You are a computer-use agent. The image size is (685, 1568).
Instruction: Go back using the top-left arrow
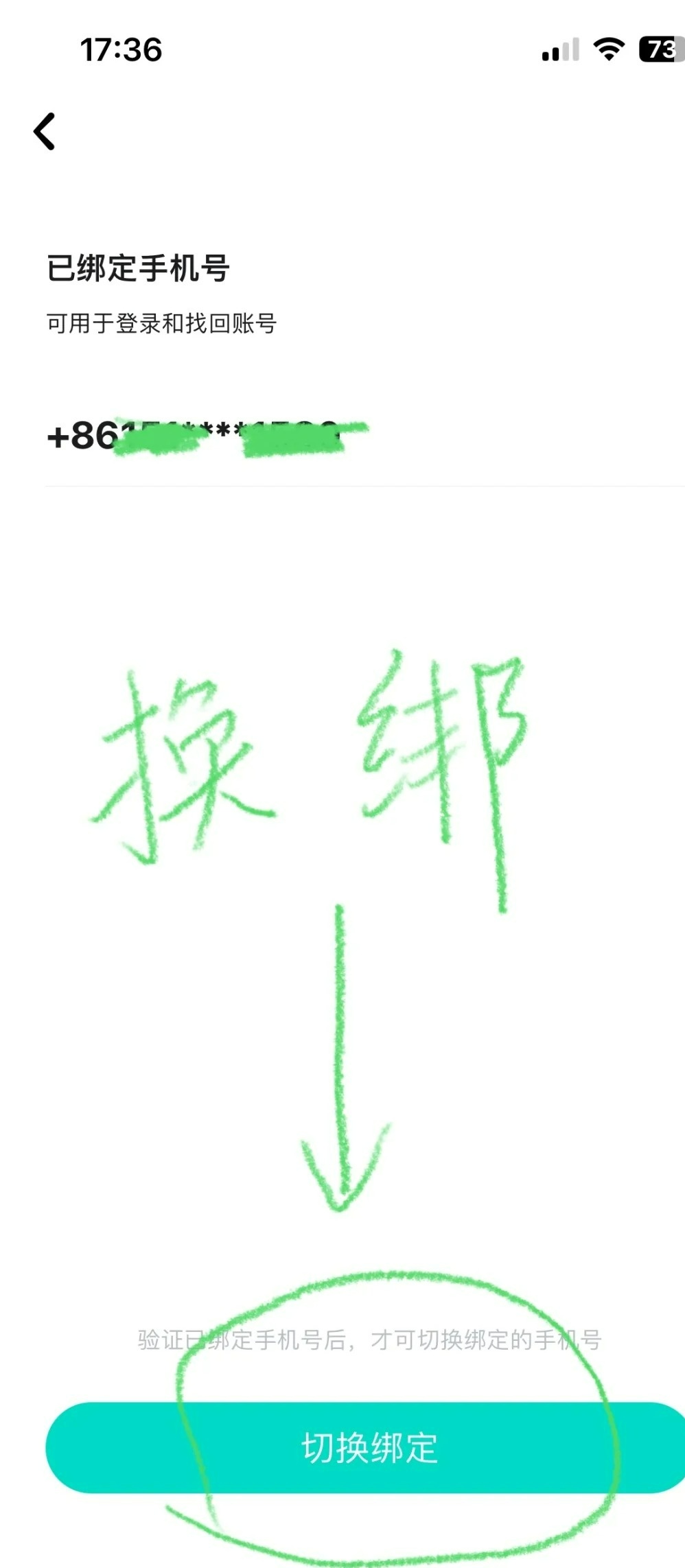(x=45, y=131)
